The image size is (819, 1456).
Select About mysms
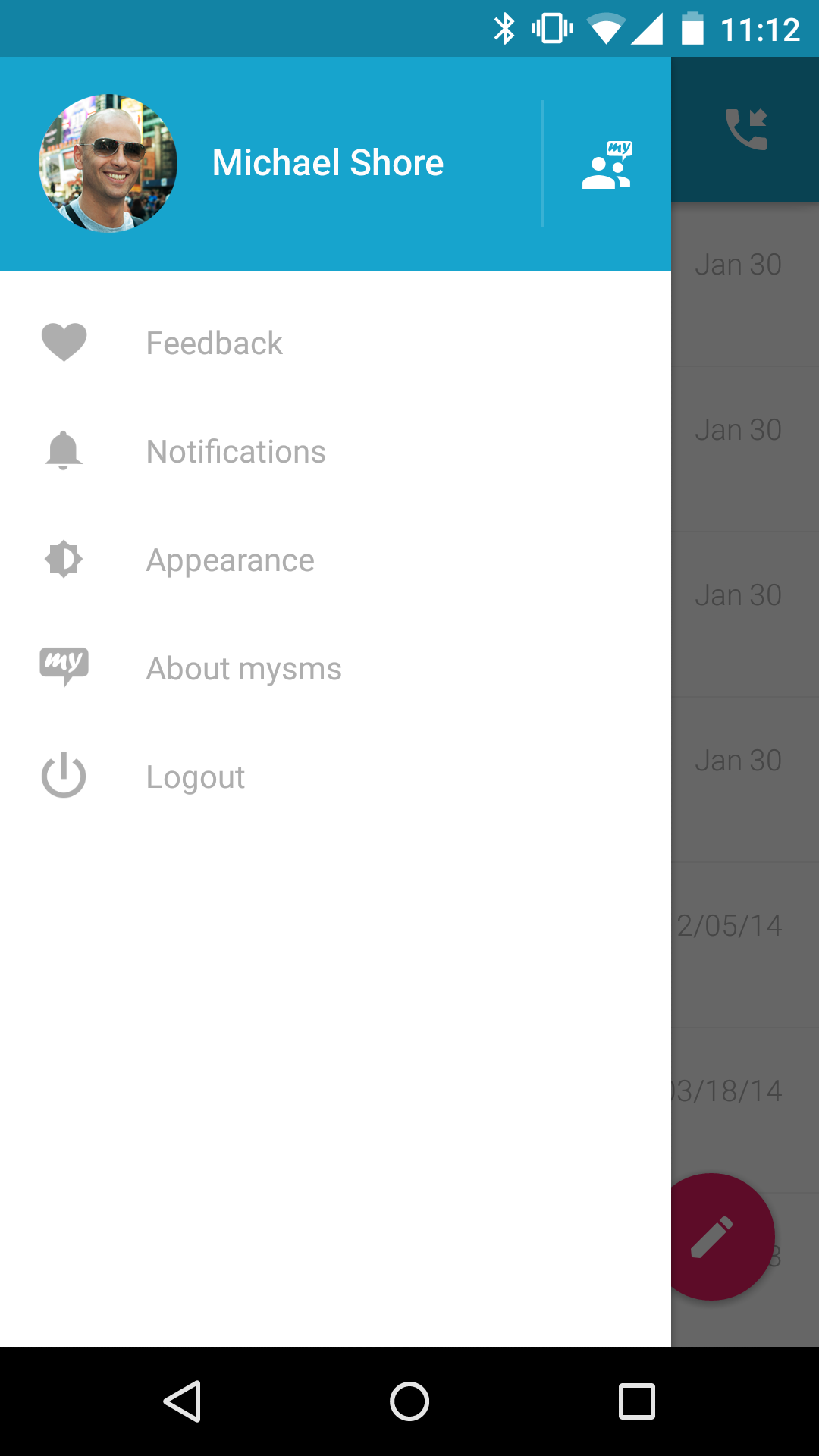pos(243,669)
